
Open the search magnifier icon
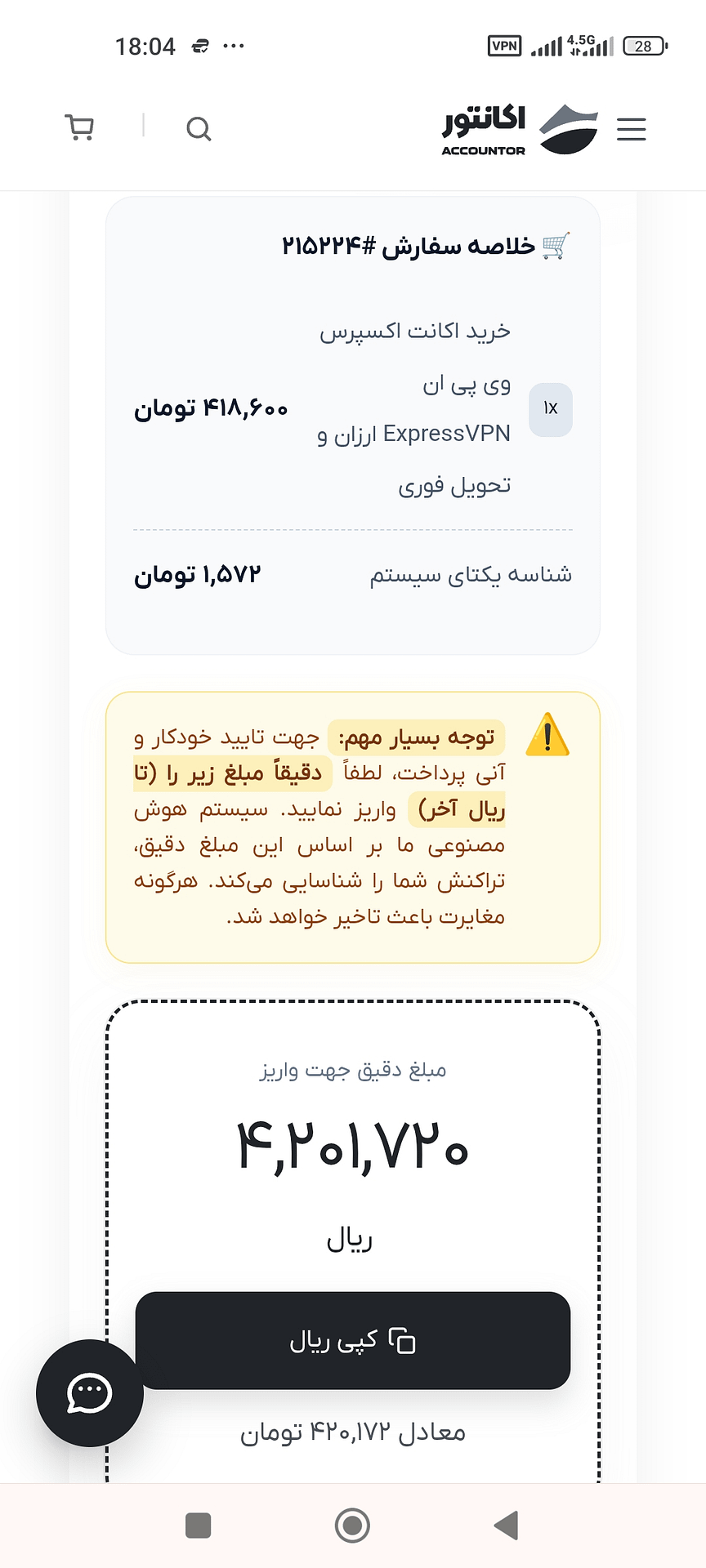click(x=199, y=128)
